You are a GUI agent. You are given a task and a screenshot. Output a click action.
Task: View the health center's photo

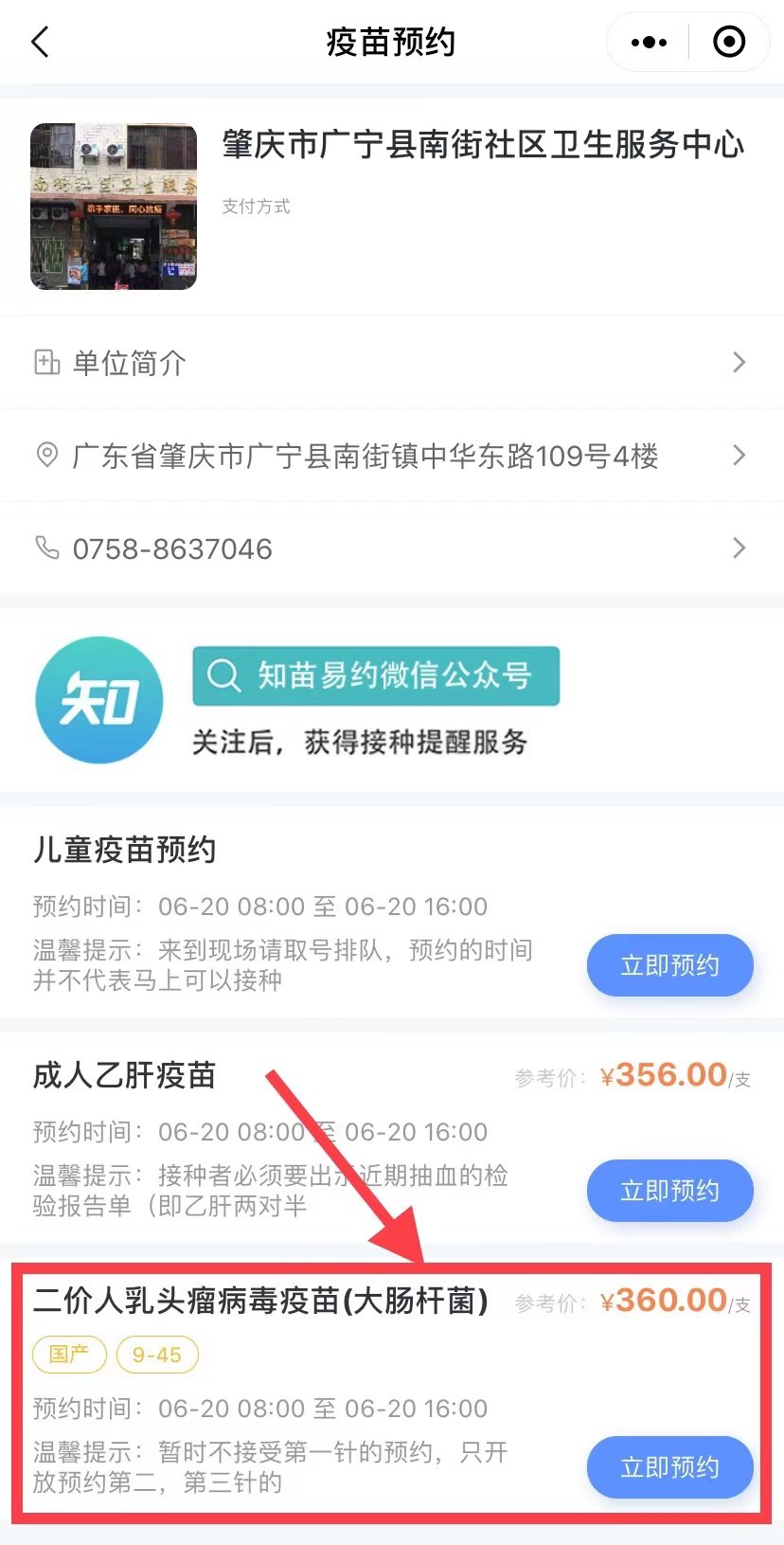pyautogui.click(x=114, y=207)
